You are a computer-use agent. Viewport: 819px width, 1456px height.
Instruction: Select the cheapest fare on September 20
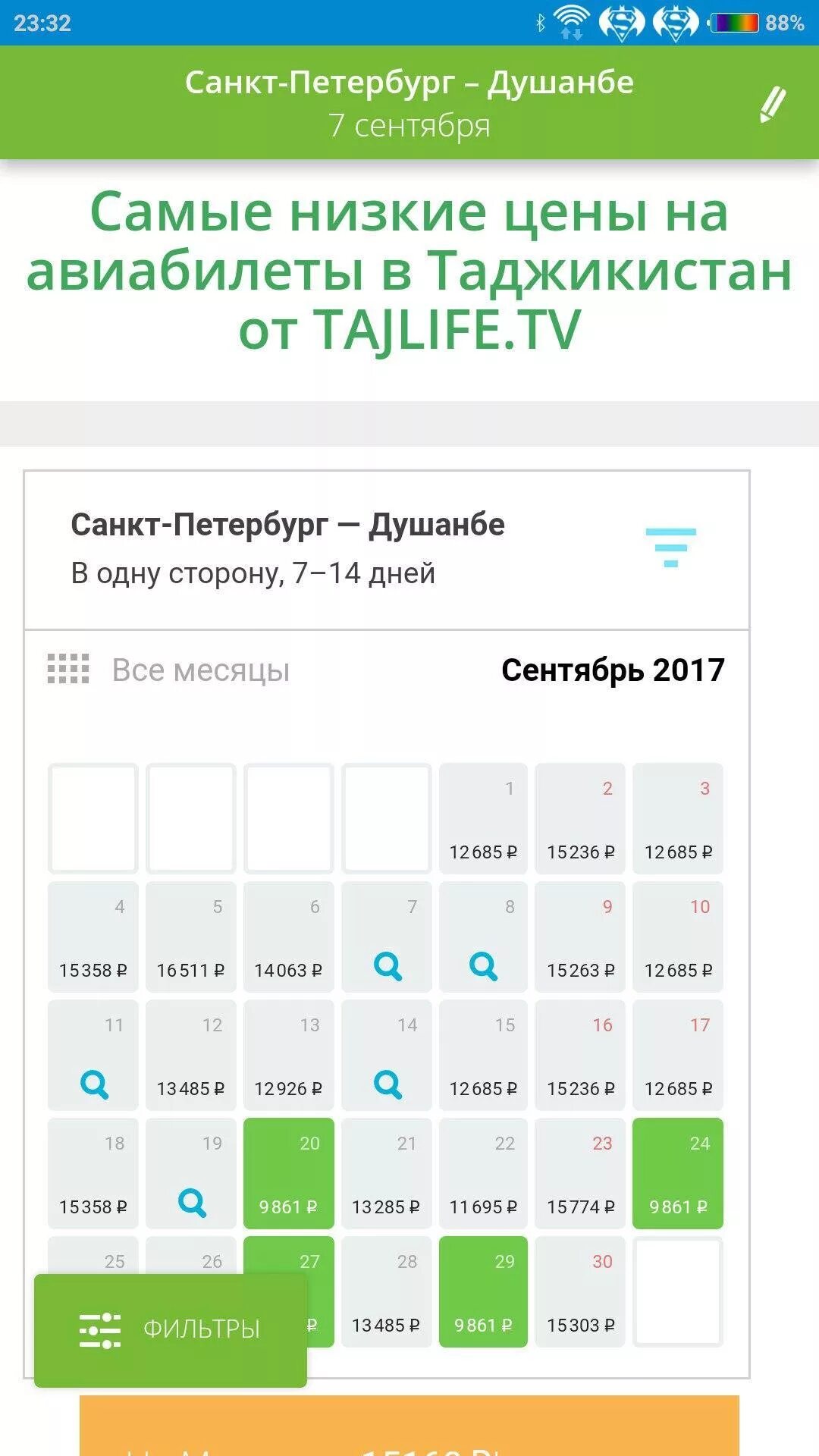click(x=288, y=1174)
